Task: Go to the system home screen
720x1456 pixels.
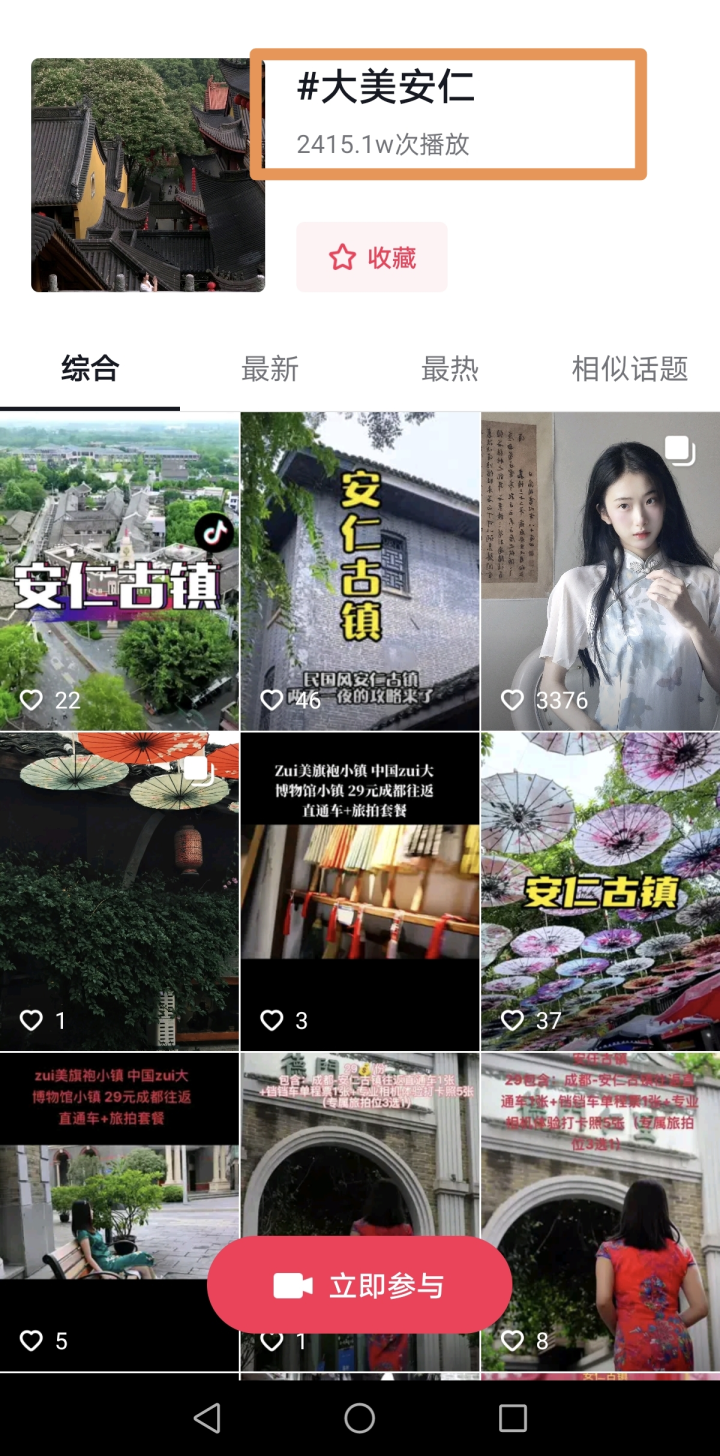Action: (x=360, y=1417)
